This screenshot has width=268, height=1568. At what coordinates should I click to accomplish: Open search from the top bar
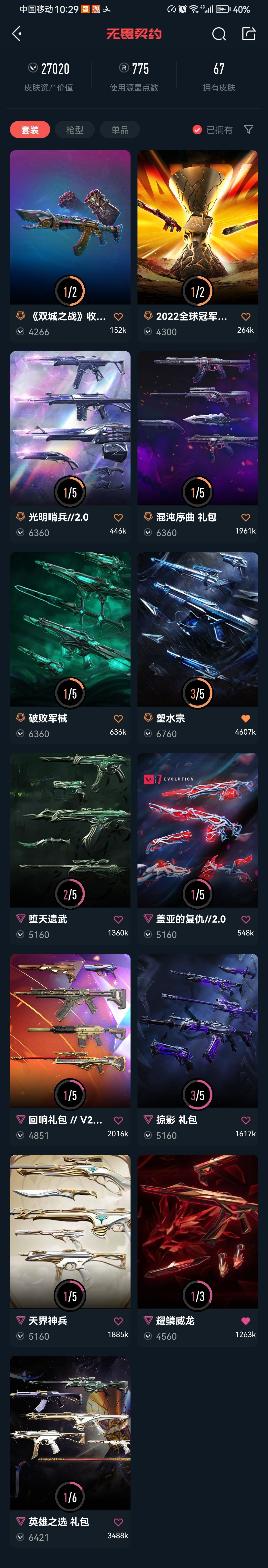(x=219, y=34)
